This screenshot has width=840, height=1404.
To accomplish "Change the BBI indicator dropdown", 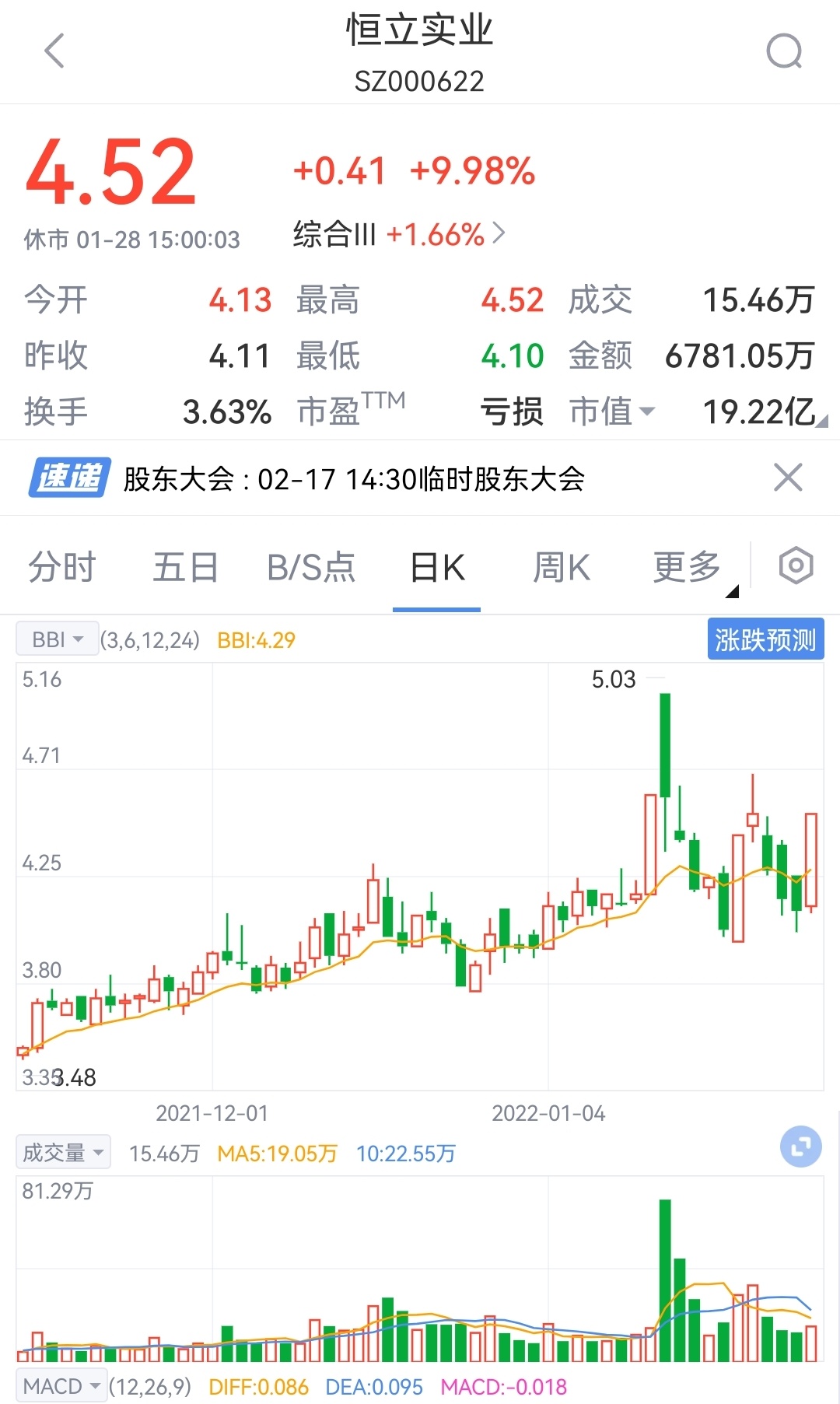I will point(58,639).
